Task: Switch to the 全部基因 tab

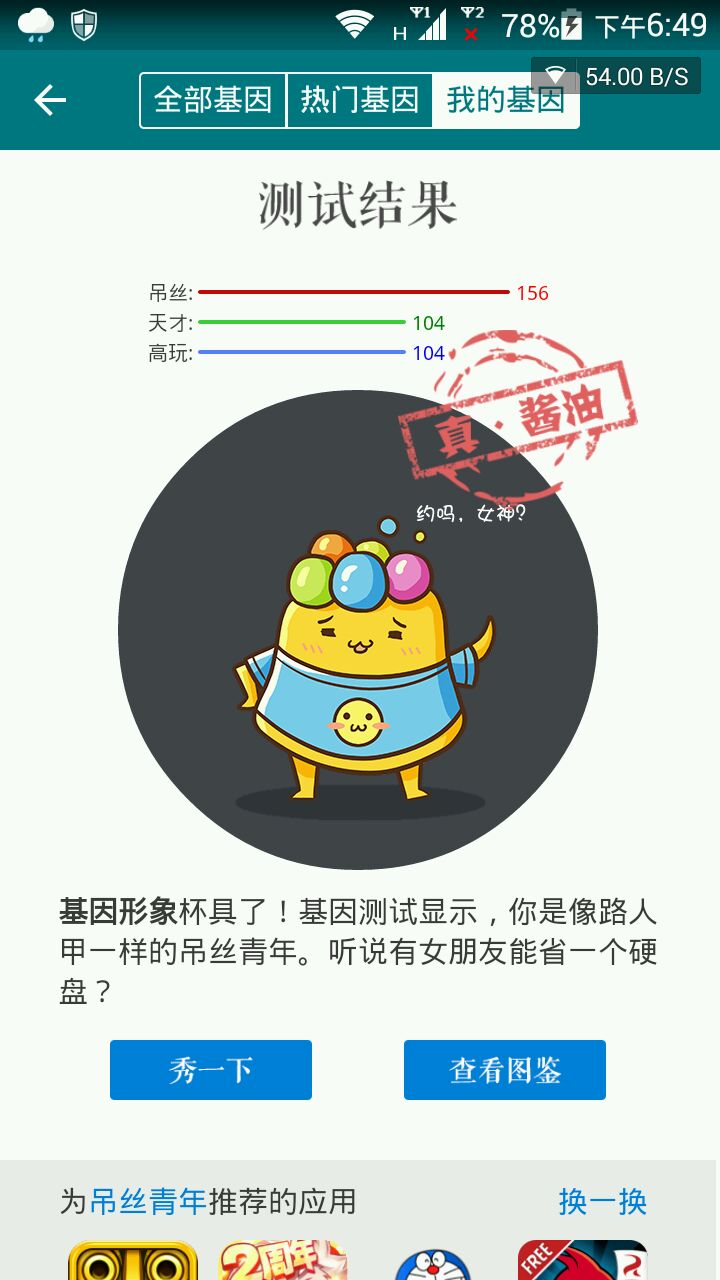Action: 213,100
